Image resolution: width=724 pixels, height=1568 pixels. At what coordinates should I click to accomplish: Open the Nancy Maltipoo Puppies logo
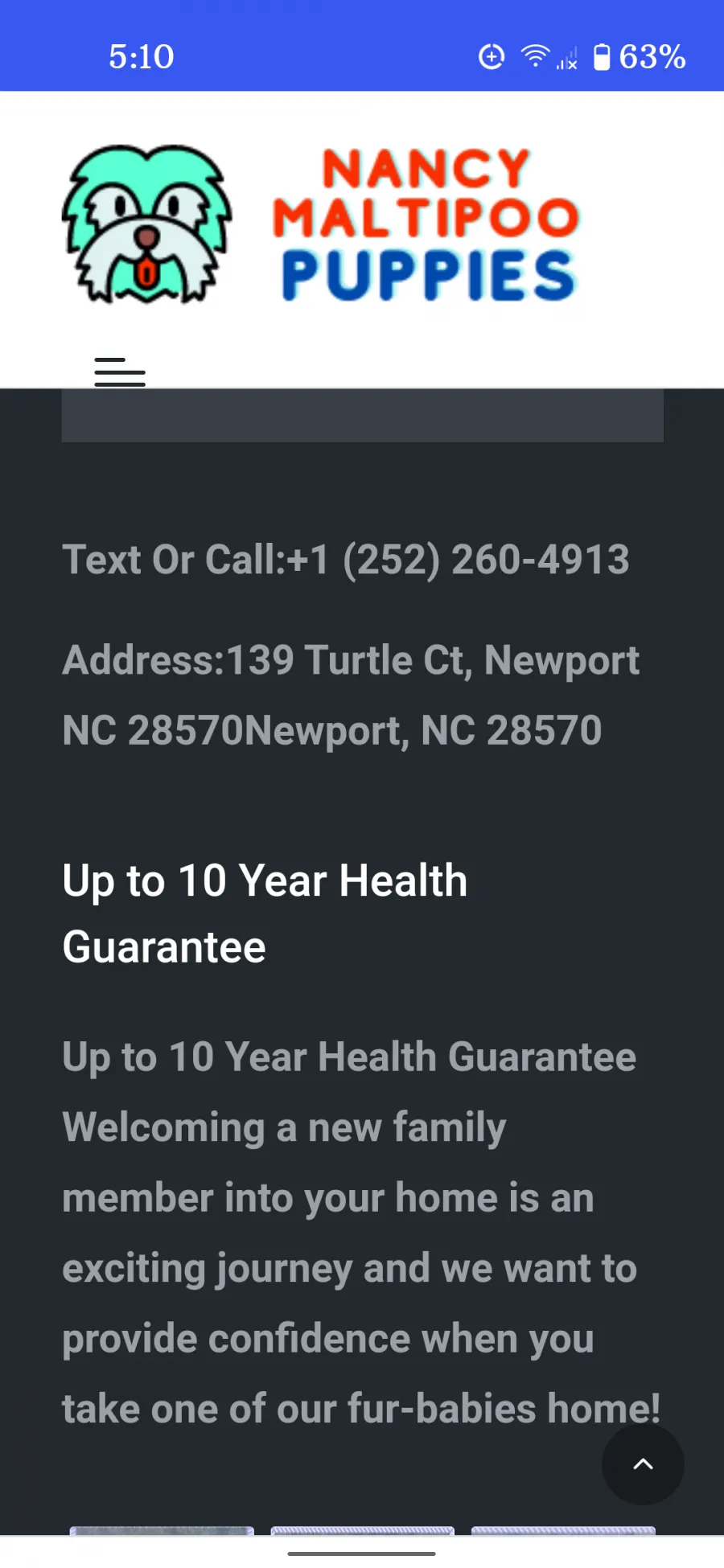322,224
